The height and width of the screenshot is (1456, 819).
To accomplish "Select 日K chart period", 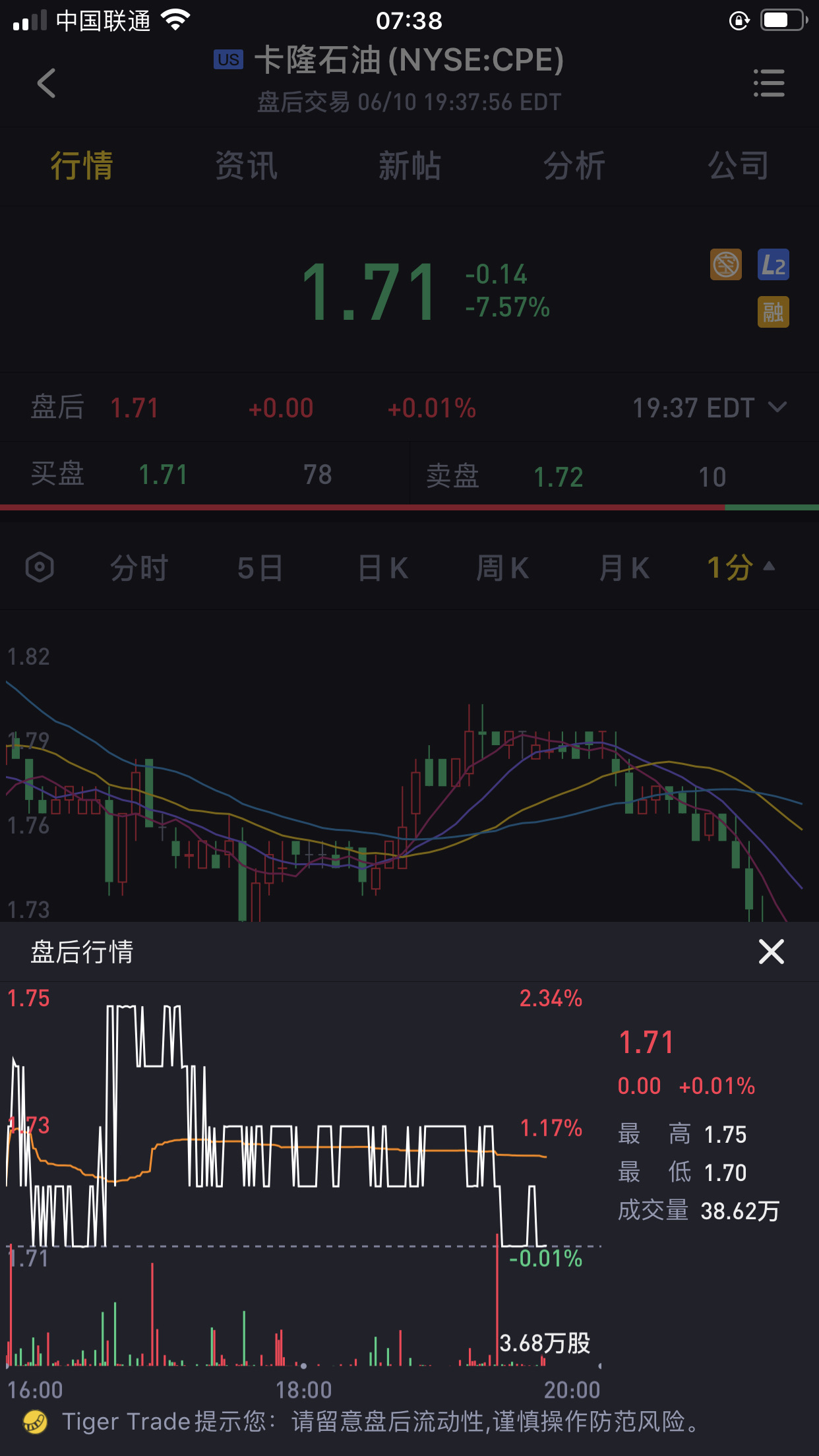I will [383, 568].
